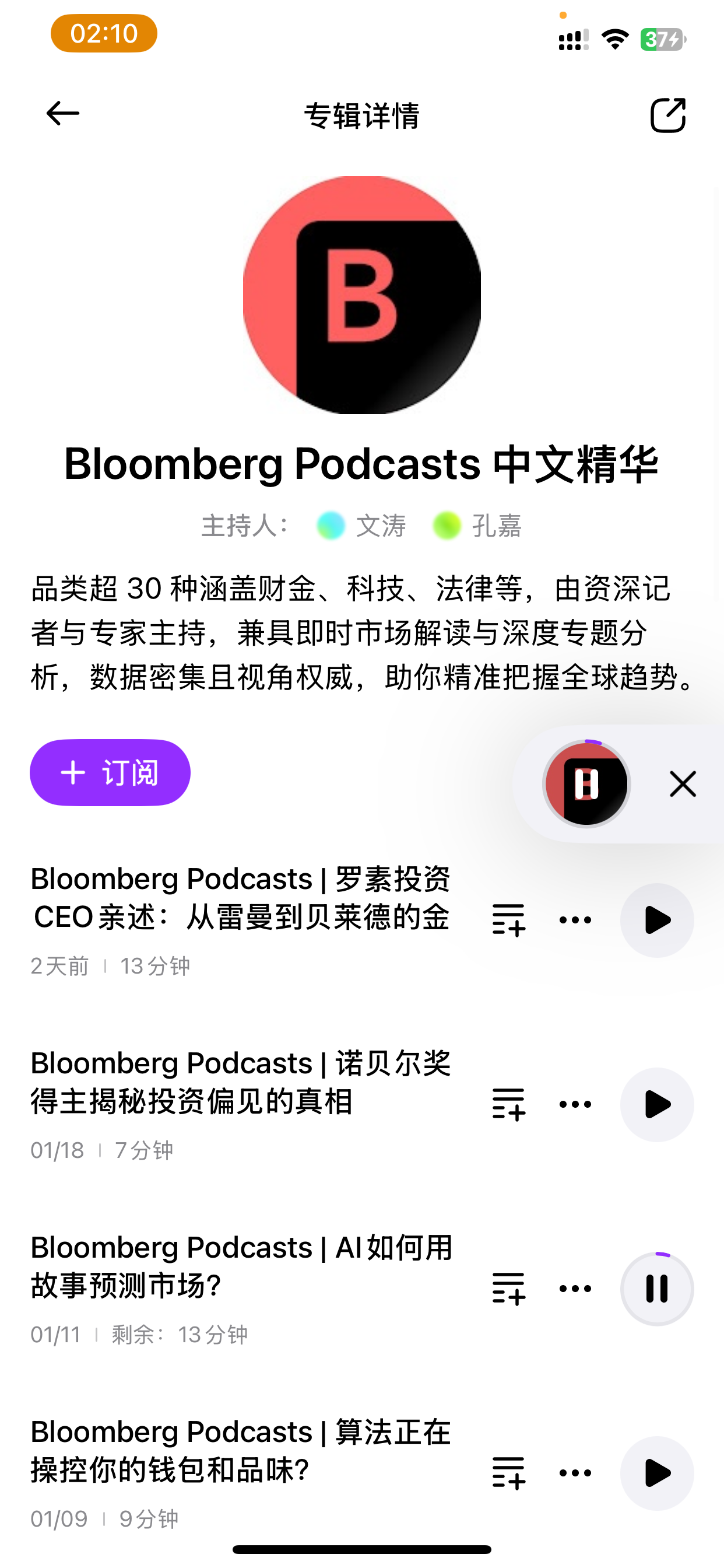This screenshot has width=724, height=1568.
Task: Open more options for 罗素投资 episode
Action: click(575, 920)
